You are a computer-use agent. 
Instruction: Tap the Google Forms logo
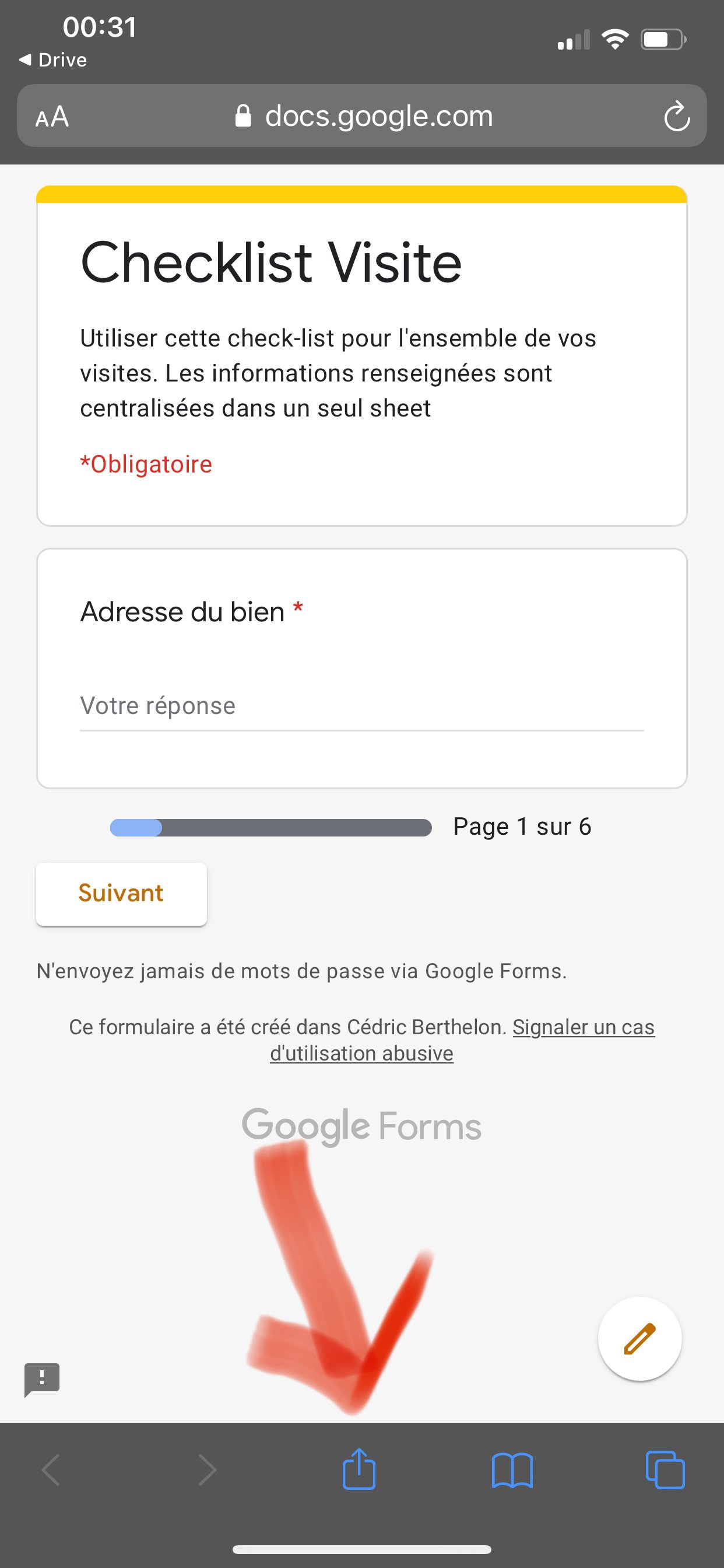[361, 1123]
